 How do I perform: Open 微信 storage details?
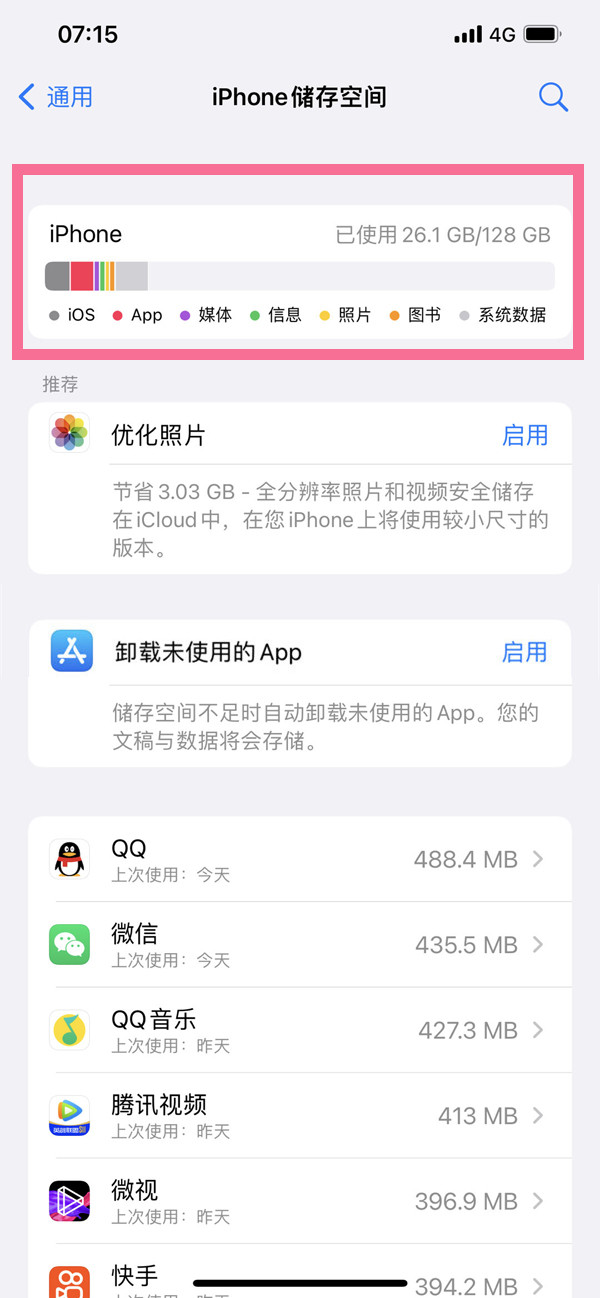(300, 945)
